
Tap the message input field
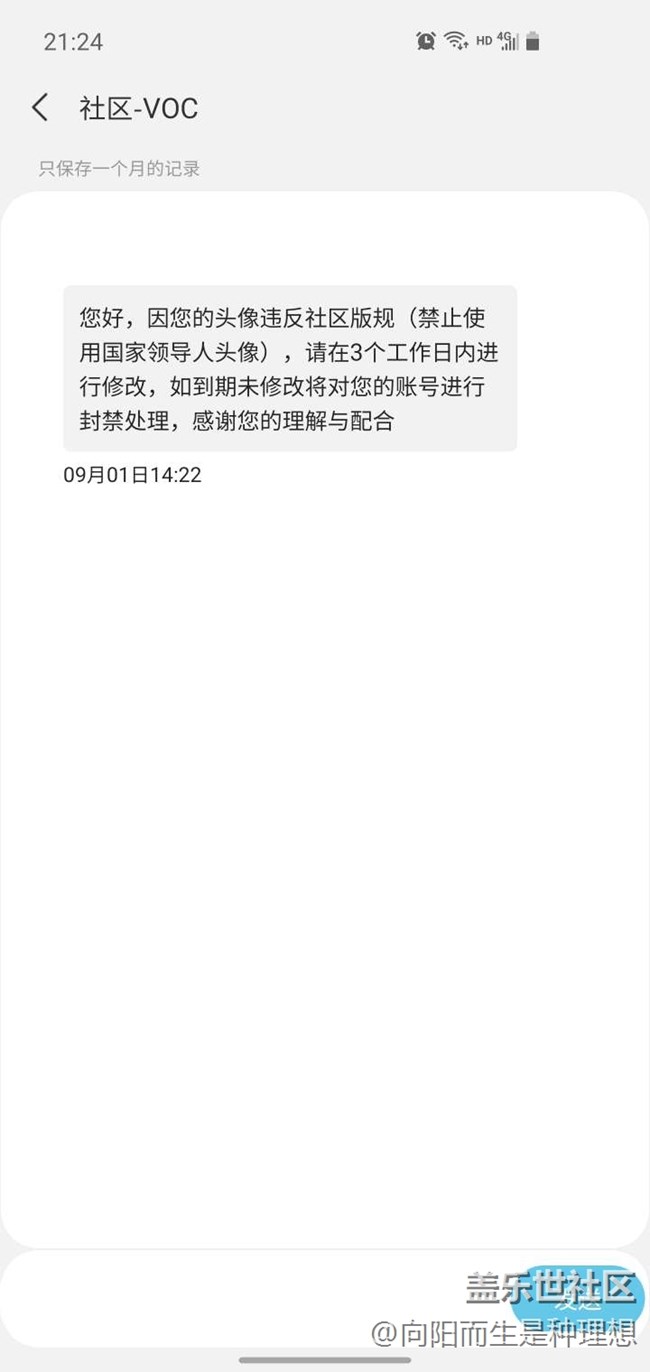[x=250, y=1298]
